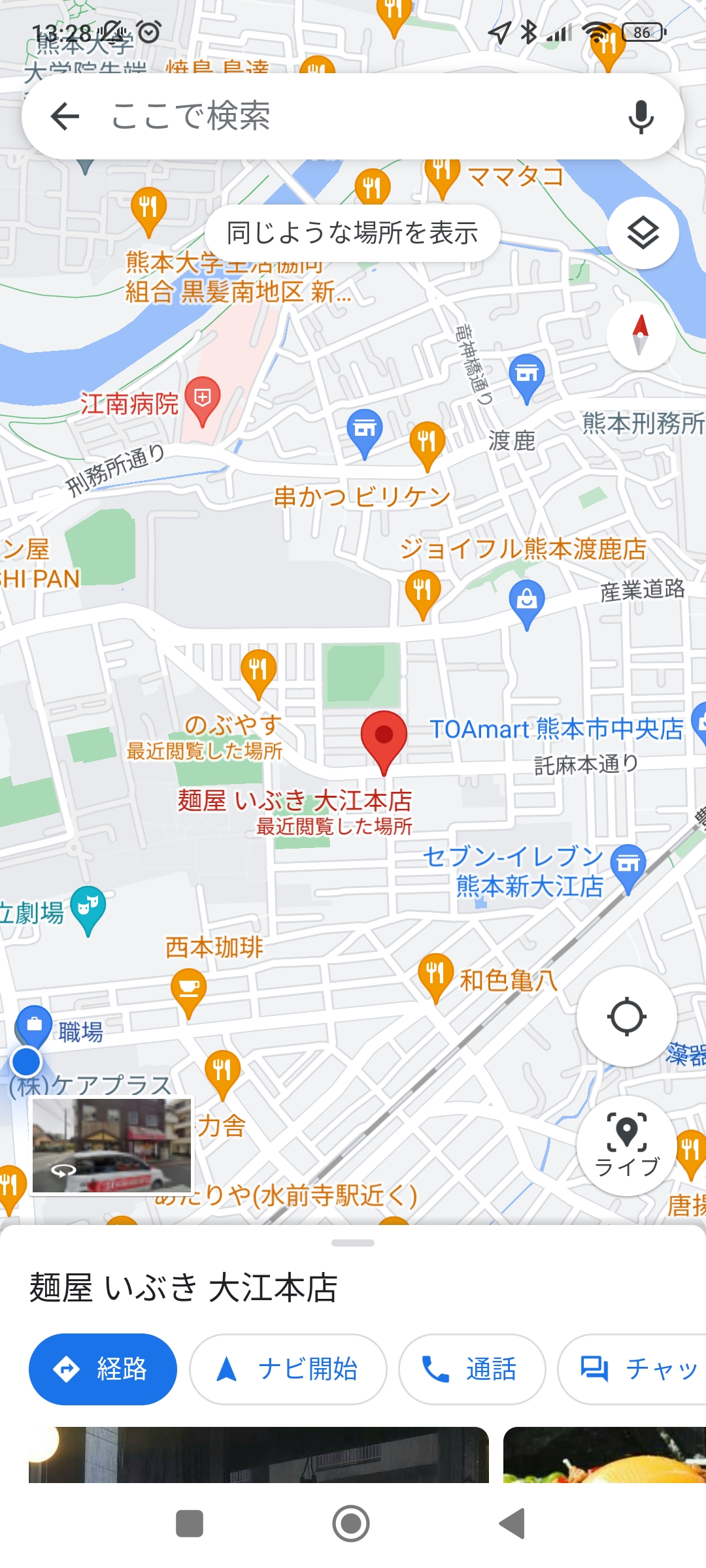Screen dimensions: 706x1568
Task: Select the 和色亀八 restaurant pin
Action: pyautogui.click(x=435, y=975)
